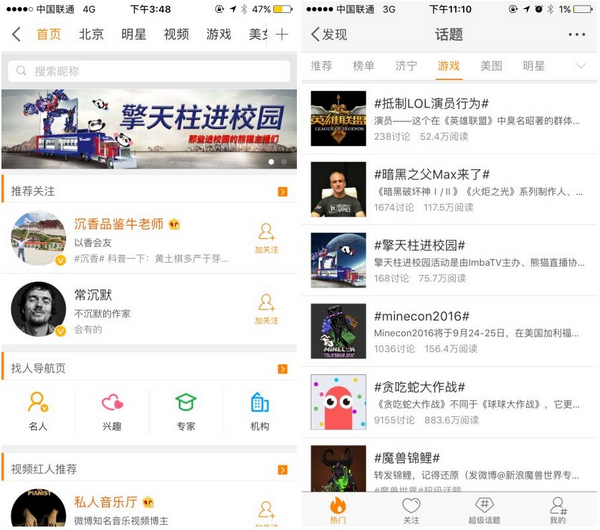Open the 擎天柱进校园 banner

148,129
